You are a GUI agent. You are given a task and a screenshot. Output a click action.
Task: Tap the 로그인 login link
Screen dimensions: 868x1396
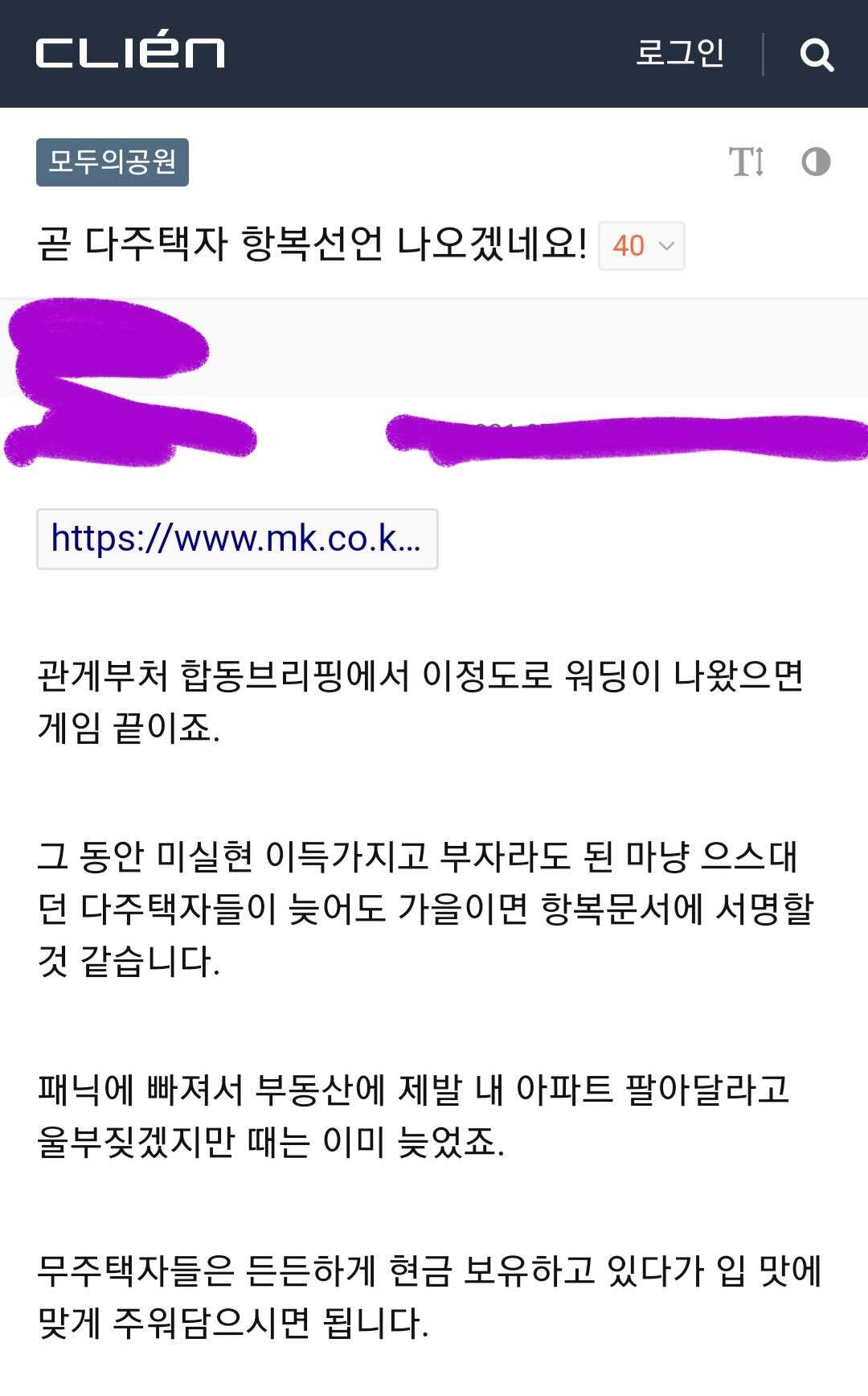point(680,53)
